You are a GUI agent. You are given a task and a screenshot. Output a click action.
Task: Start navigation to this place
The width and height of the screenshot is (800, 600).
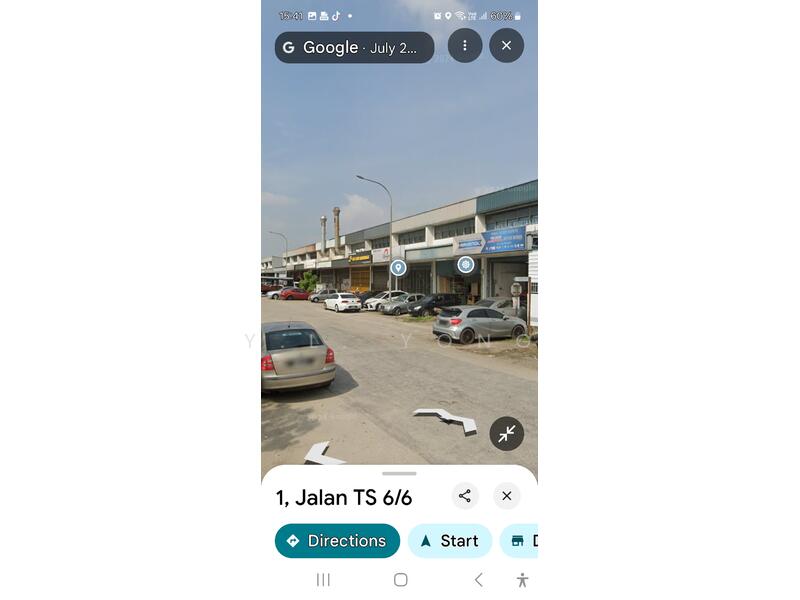449,541
